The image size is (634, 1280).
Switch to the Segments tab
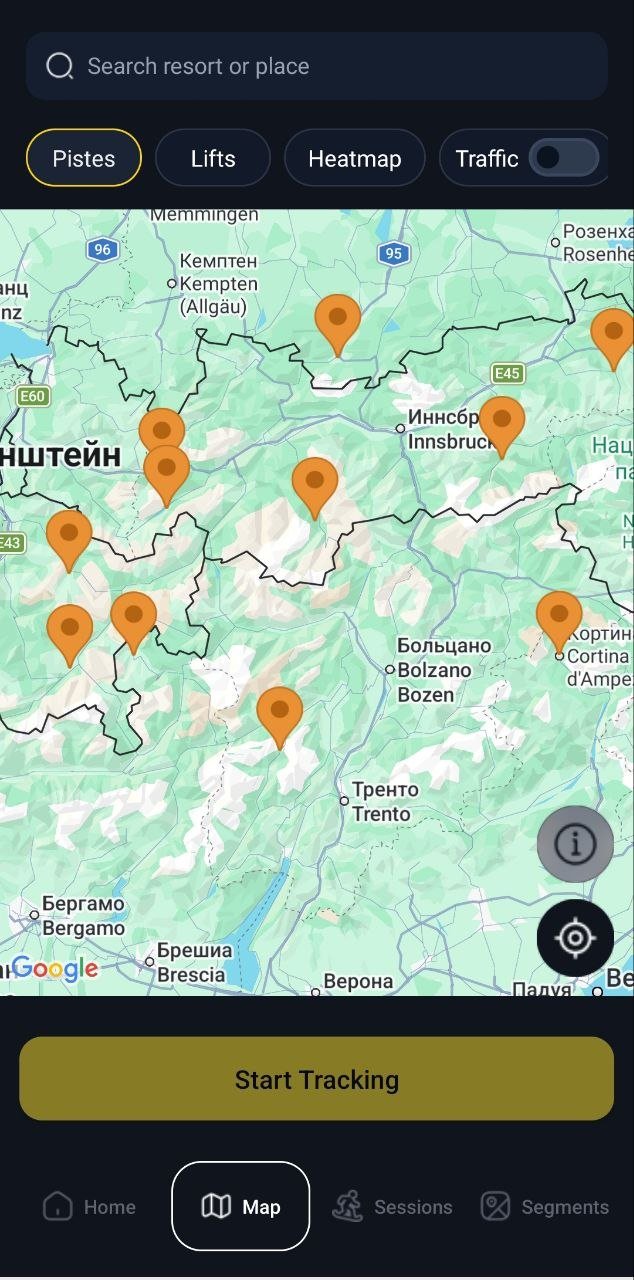(544, 1206)
